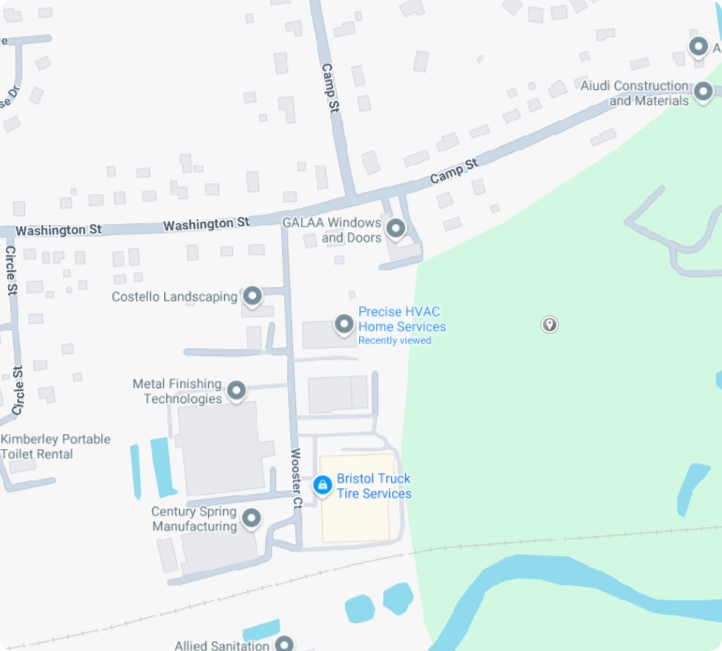Open Bristol Truck Tire Services pin
The height and width of the screenshot is (651, 722).
pos(322,485)
